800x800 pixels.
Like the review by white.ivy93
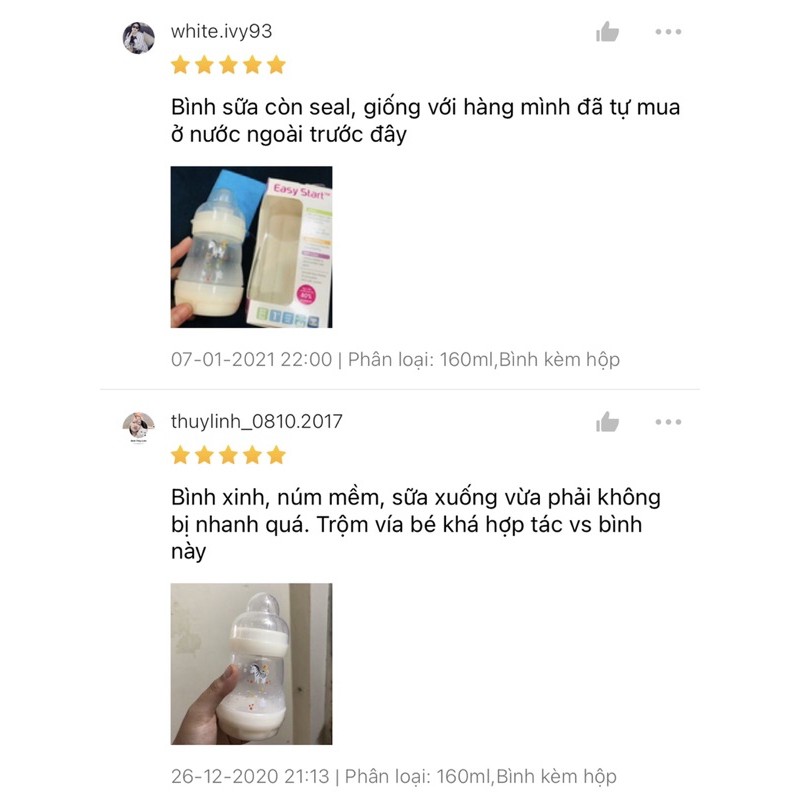tap(607, 33)
